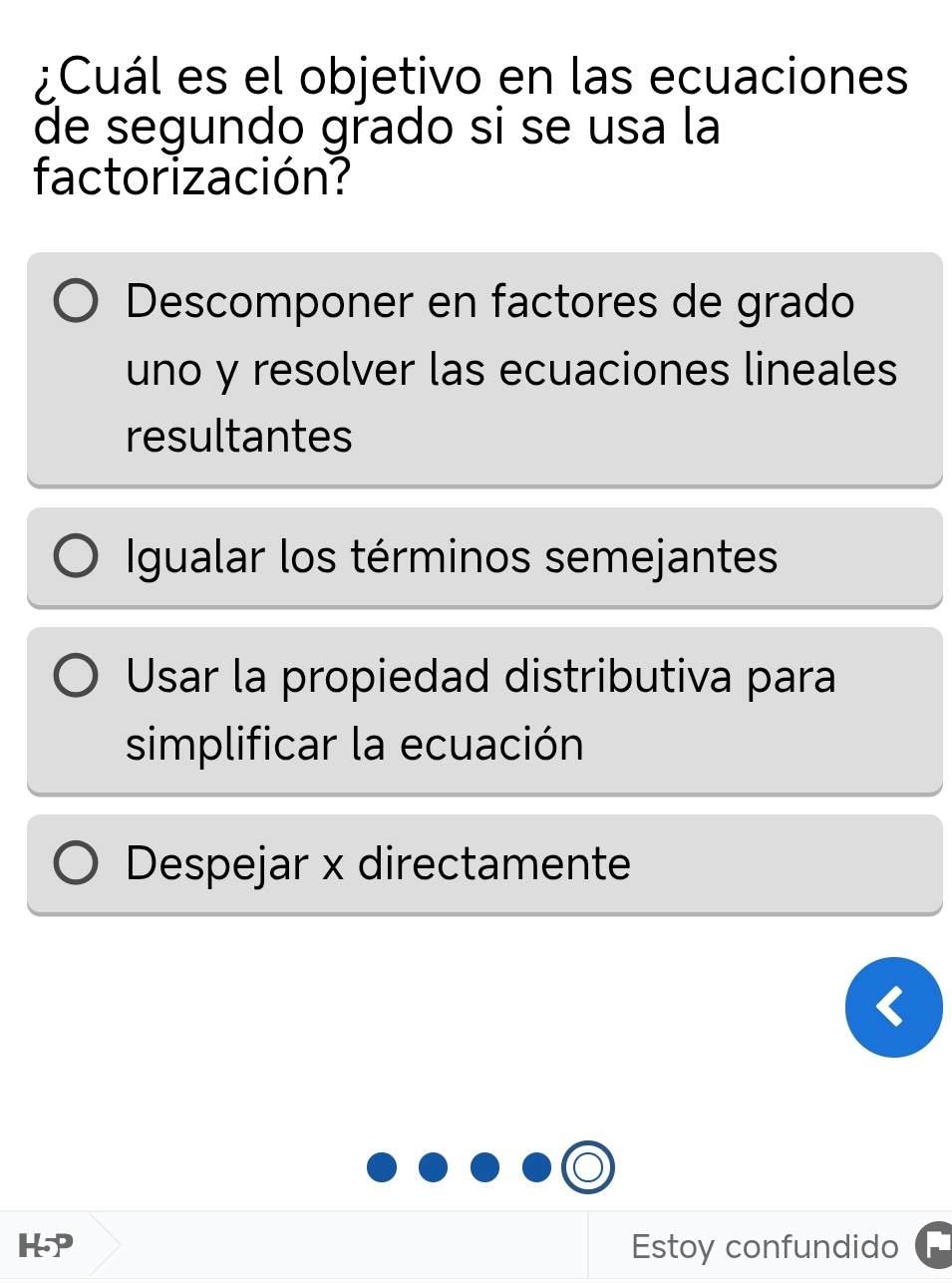Image resolution: width=952 pixels, height=1283 pixels.
Task: Select 'Despejar x directamente' option
Action: point(484,863)
